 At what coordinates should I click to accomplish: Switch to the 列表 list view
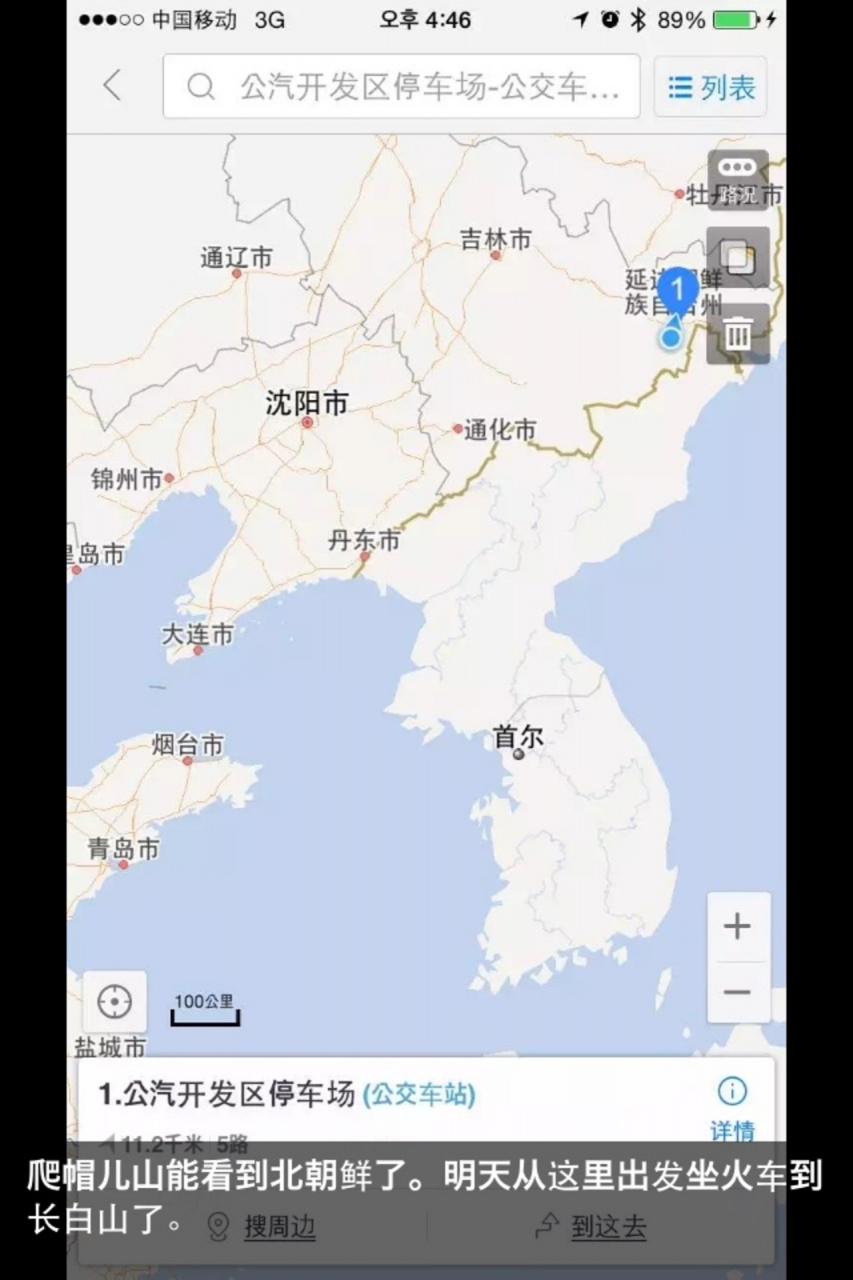[711, 88]
